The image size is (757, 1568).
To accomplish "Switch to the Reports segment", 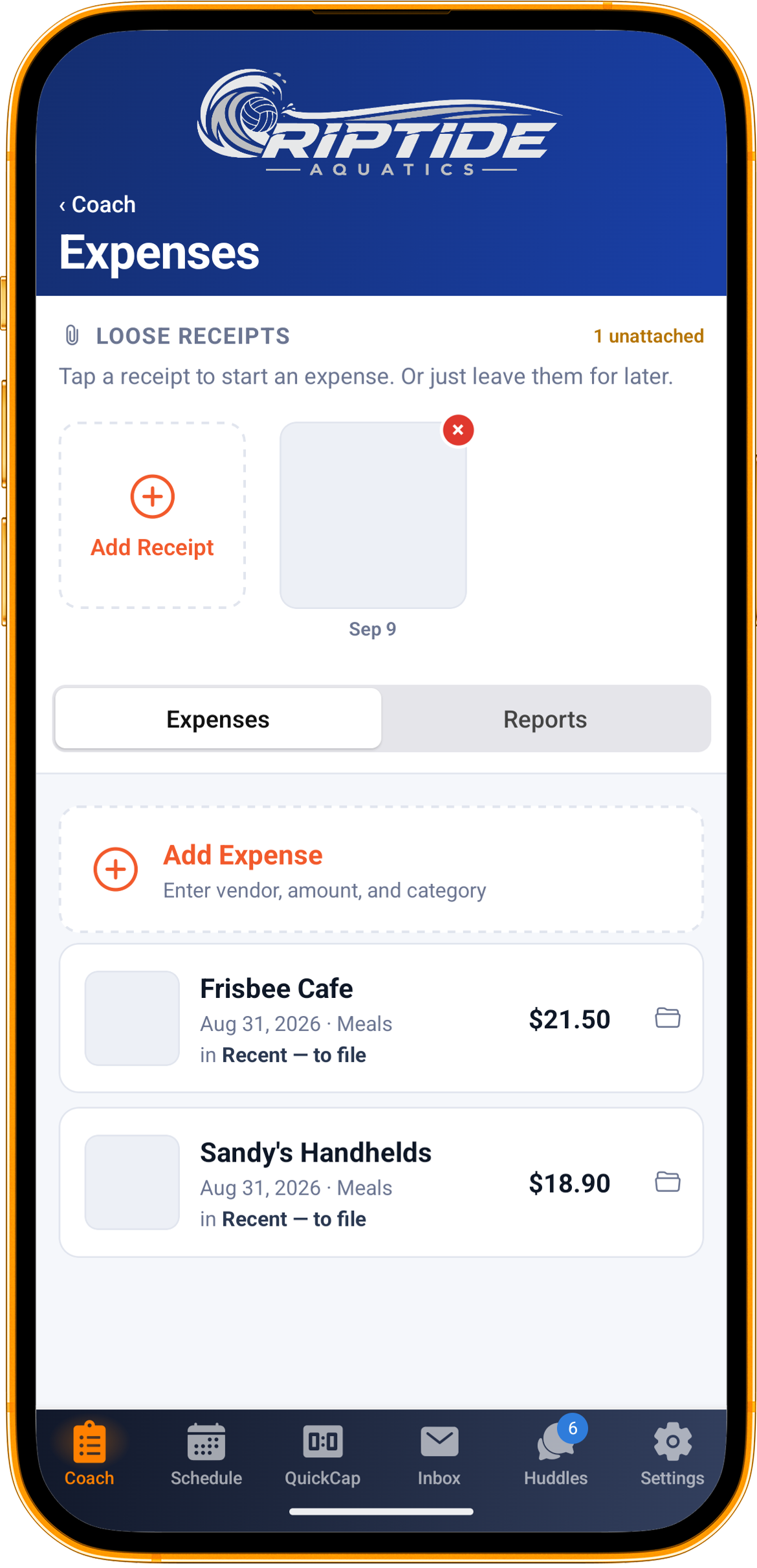I will 545,719.
